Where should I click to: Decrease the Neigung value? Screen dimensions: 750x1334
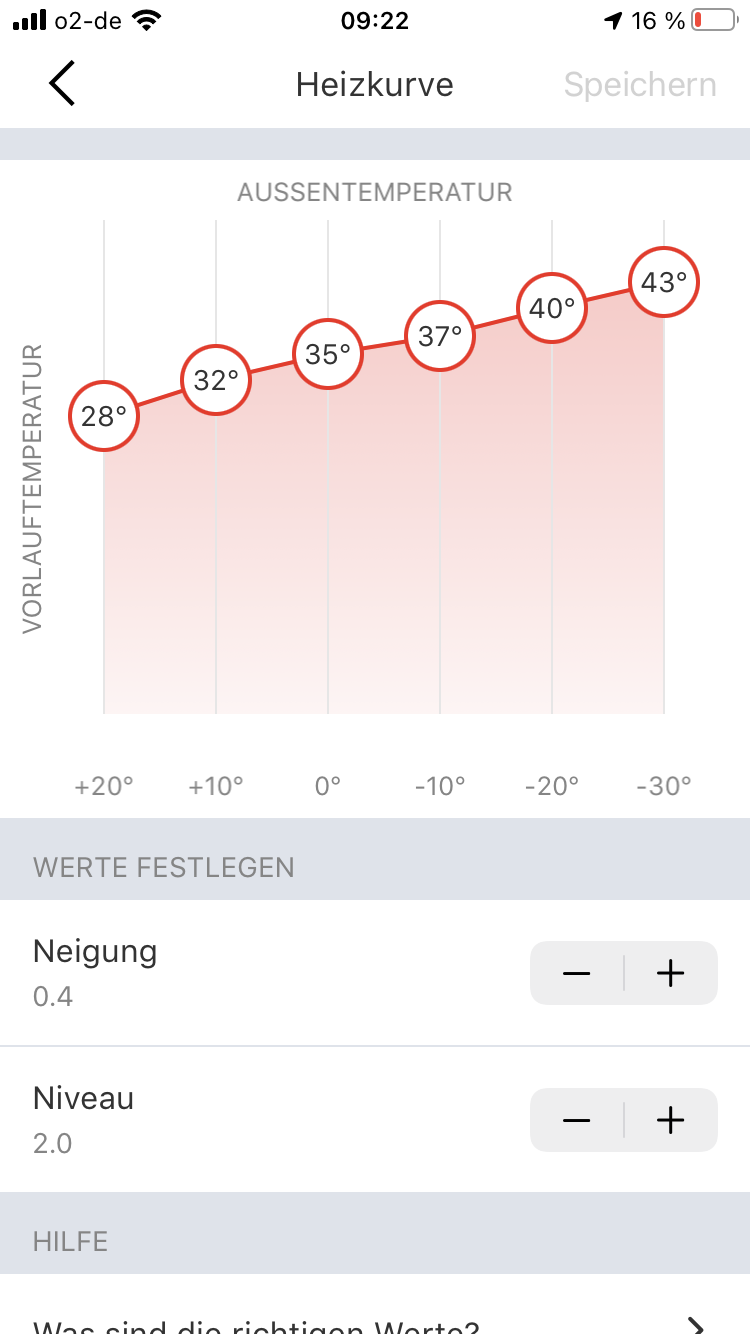click(577, 973)
